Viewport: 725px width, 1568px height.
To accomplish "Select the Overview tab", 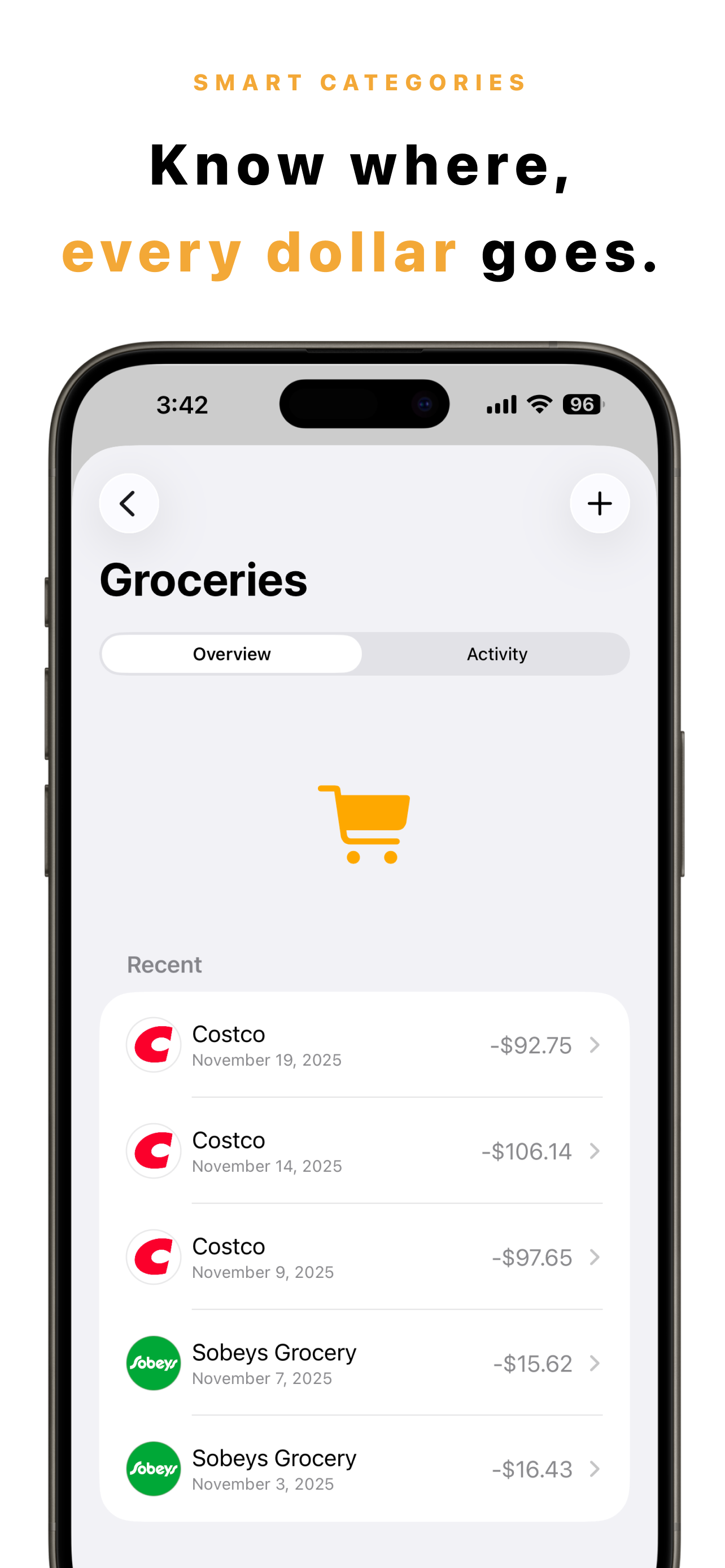I will [x=232, y=654].
